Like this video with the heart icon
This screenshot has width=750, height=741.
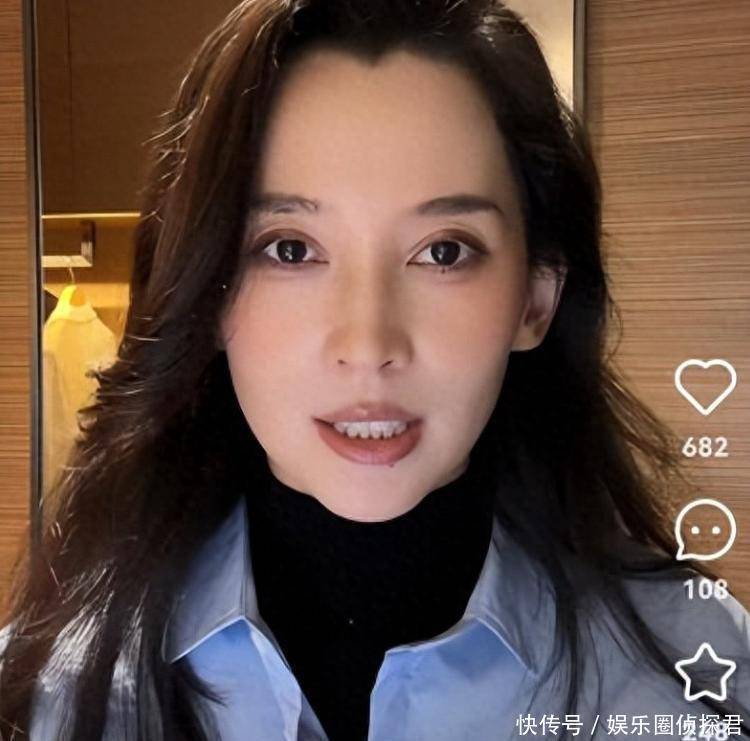(x=705, y=386)
